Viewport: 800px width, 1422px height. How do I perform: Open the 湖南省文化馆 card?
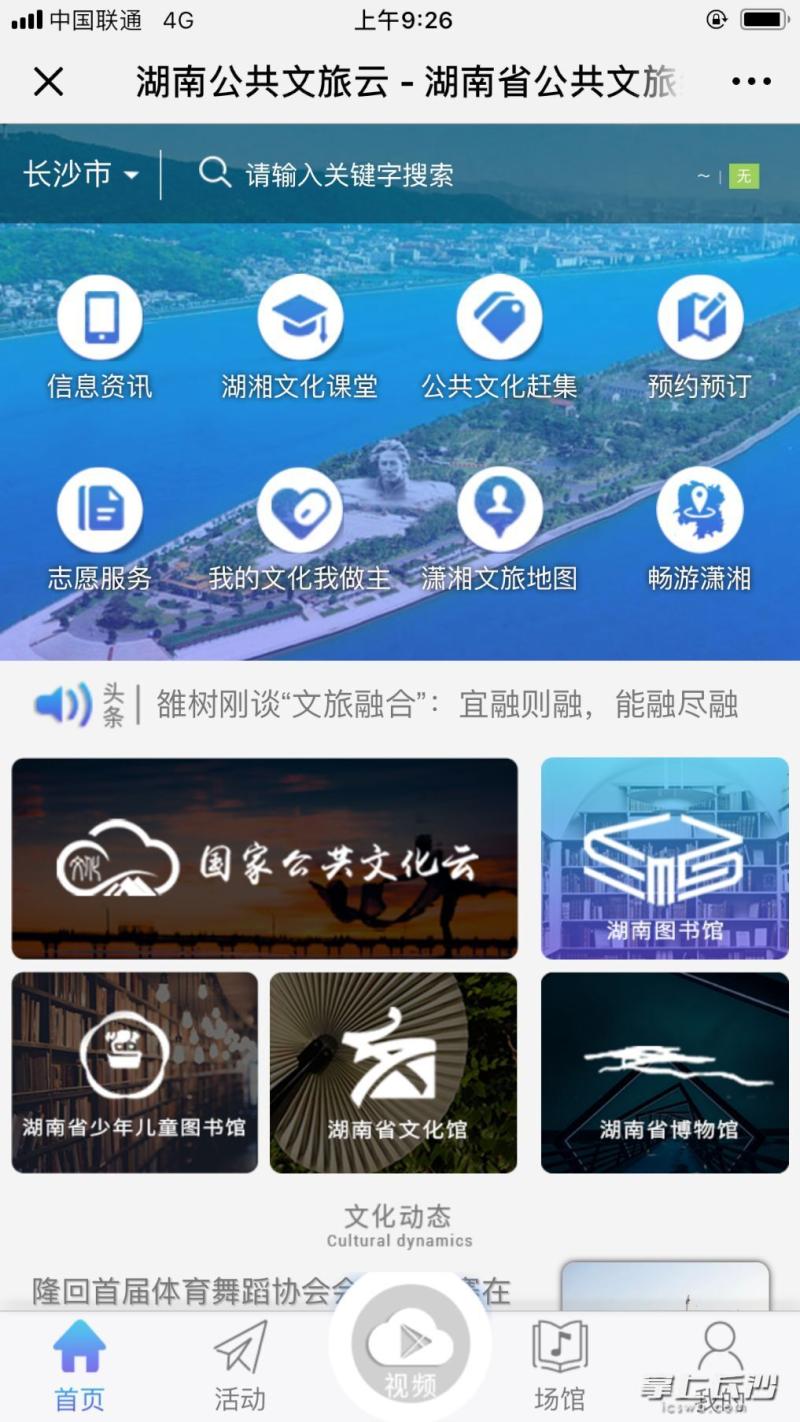coord(394,1072)
